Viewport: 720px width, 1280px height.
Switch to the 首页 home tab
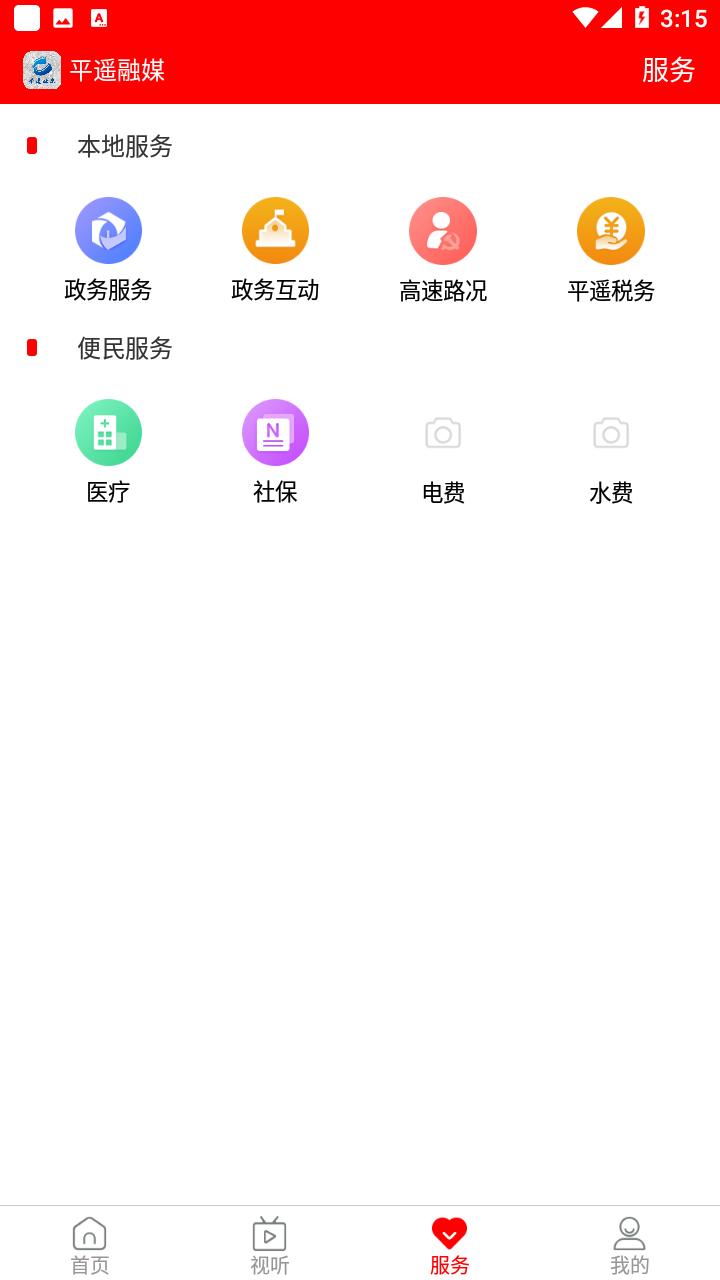[x=90, y=1244]
